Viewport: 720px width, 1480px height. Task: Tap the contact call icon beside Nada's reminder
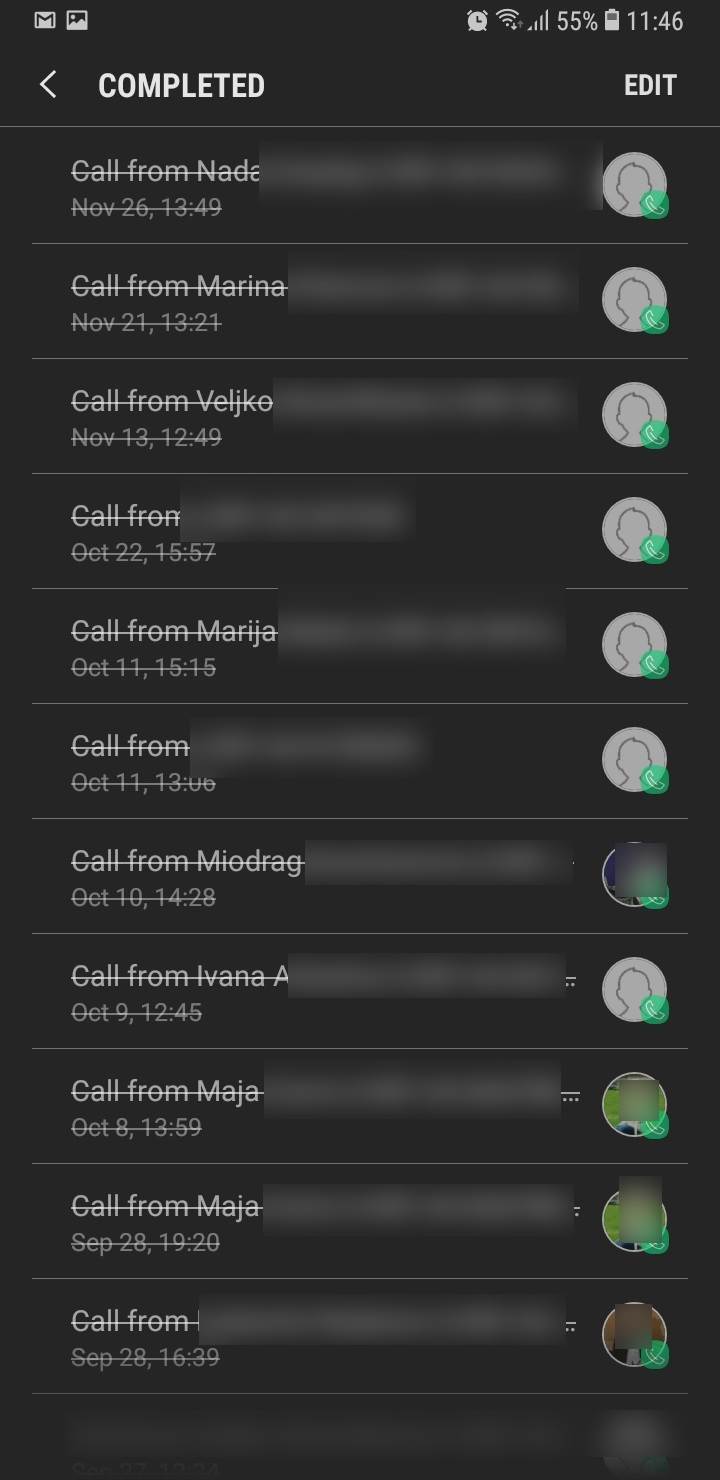click(635, 185)
